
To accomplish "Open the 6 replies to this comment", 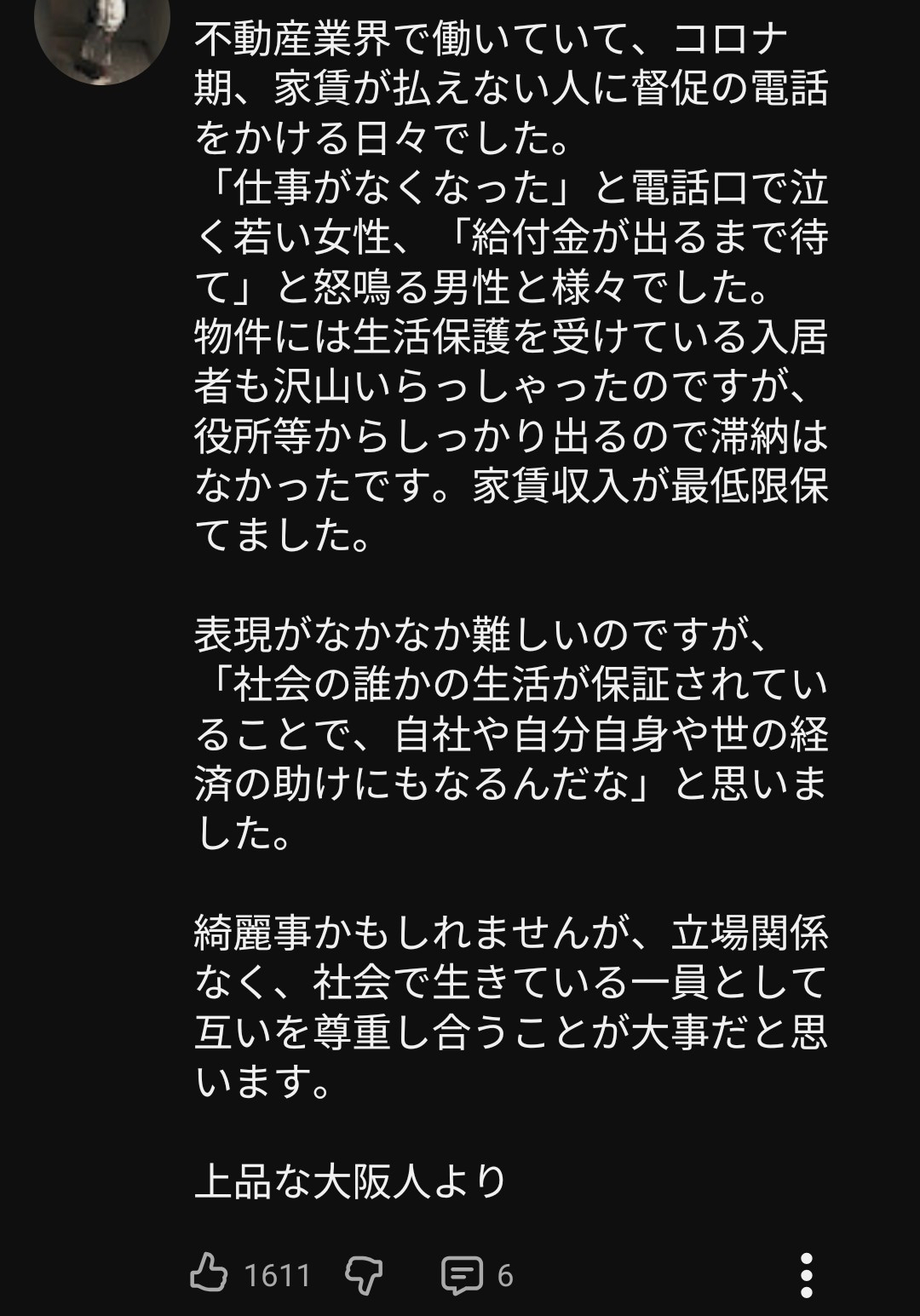I will tap(463, 1275).
